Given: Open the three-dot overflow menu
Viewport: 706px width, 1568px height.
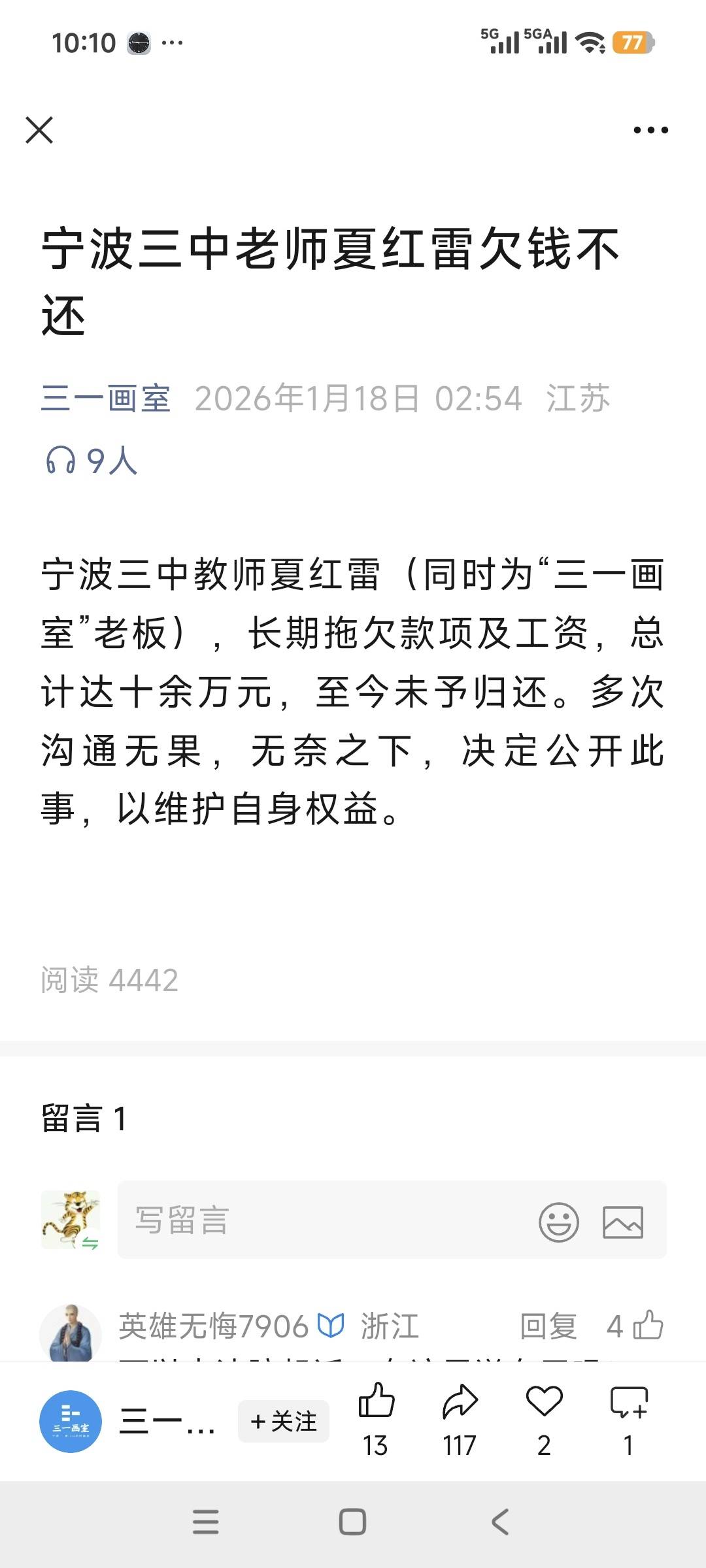Looking at the screenshot, I should pos(650,130).
